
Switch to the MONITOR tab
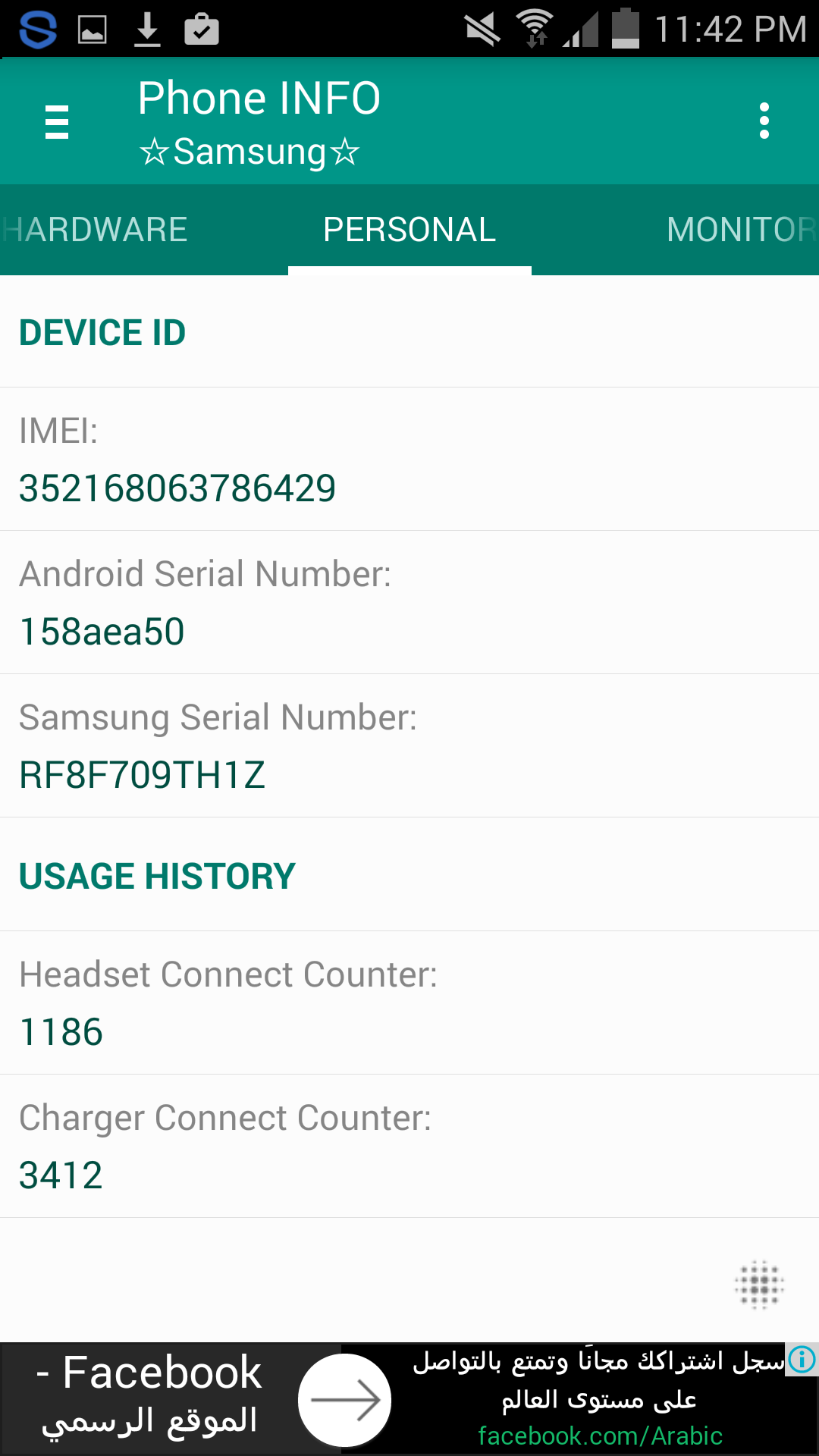pos(742,230)
